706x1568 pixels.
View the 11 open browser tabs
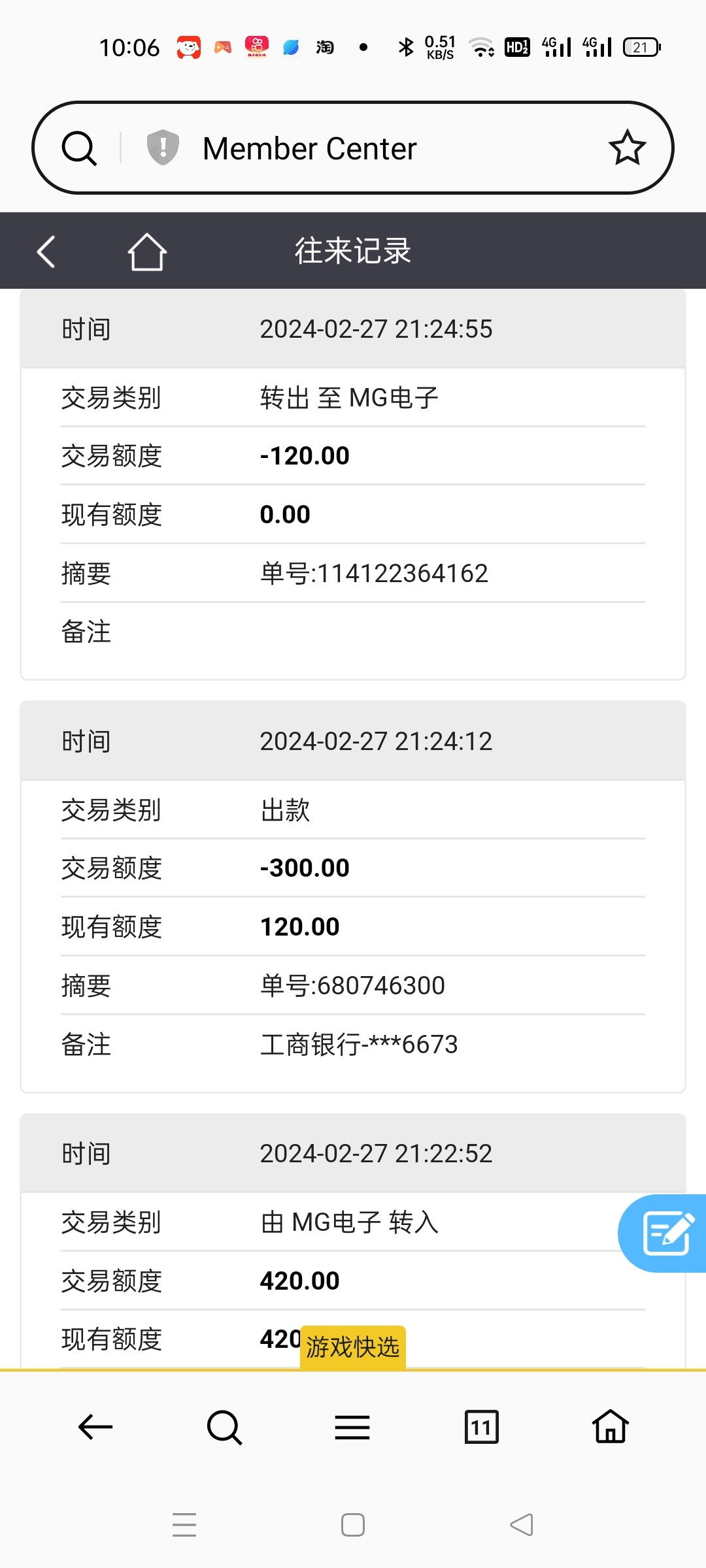(x=481, y=1427)
